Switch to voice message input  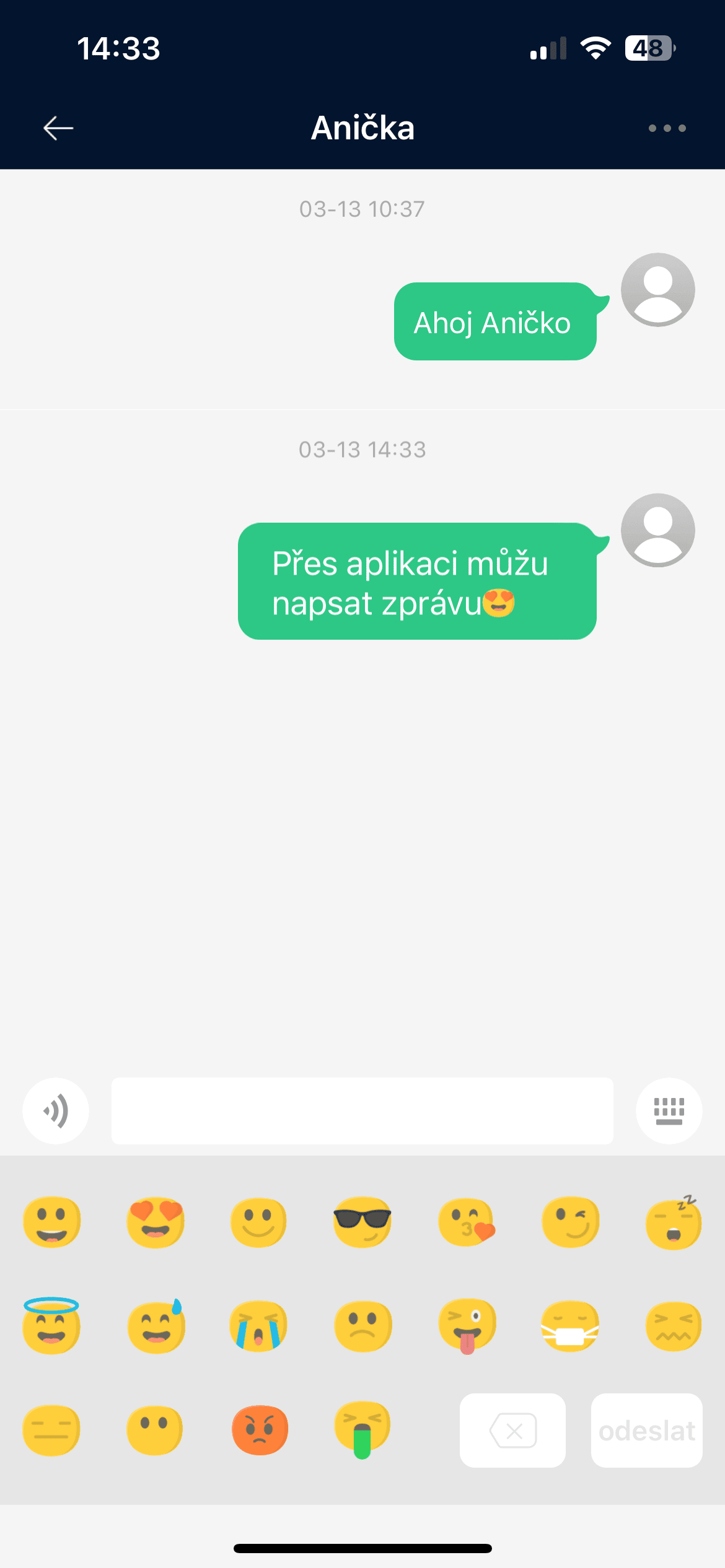click(56, 1111)
